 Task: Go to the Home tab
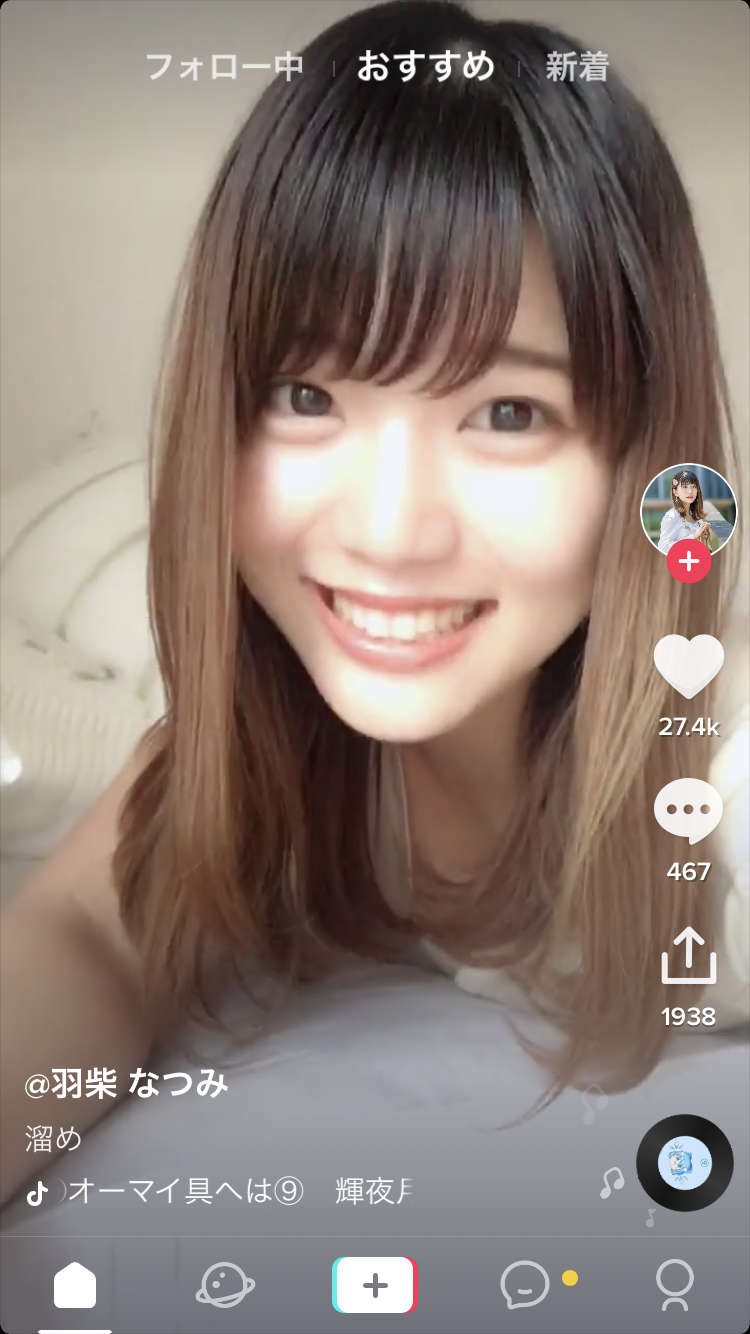tap(75, 1284)
